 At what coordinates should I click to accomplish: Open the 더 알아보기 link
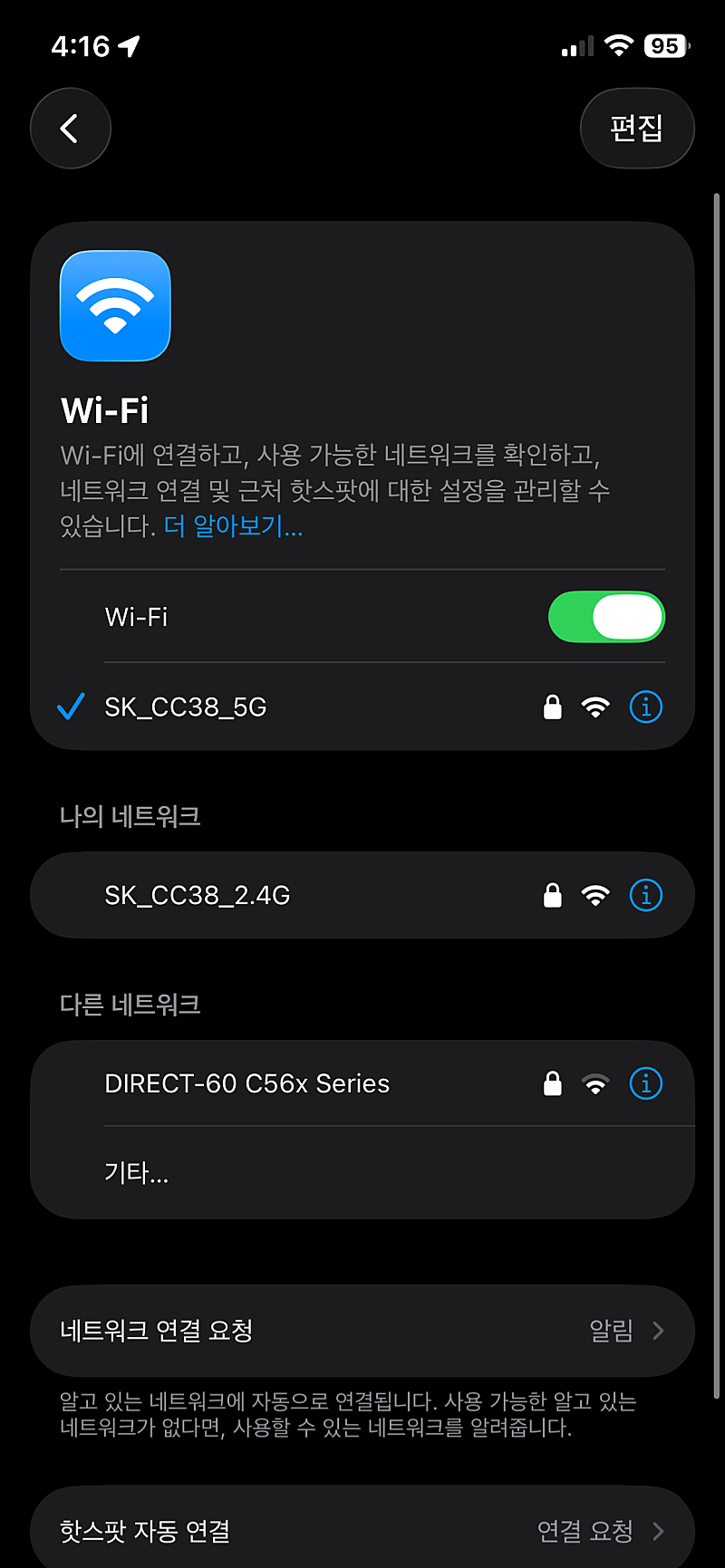[x=233, y=526]
